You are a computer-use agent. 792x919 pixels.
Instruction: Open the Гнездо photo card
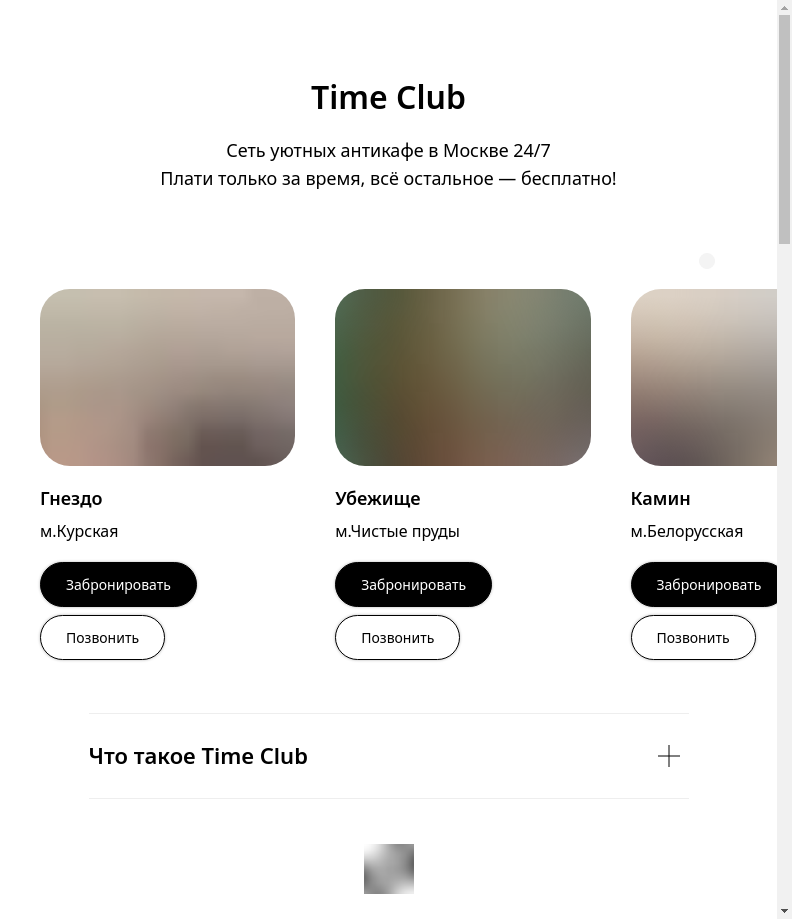point(167,377)
